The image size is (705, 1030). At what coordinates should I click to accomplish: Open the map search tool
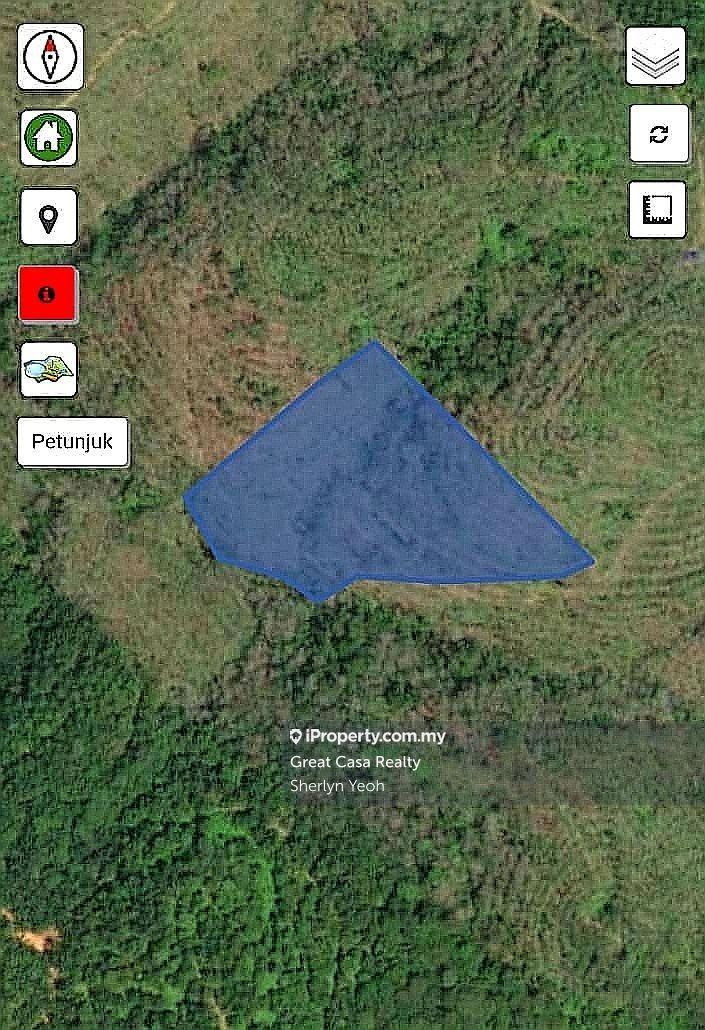coord(48,370)
